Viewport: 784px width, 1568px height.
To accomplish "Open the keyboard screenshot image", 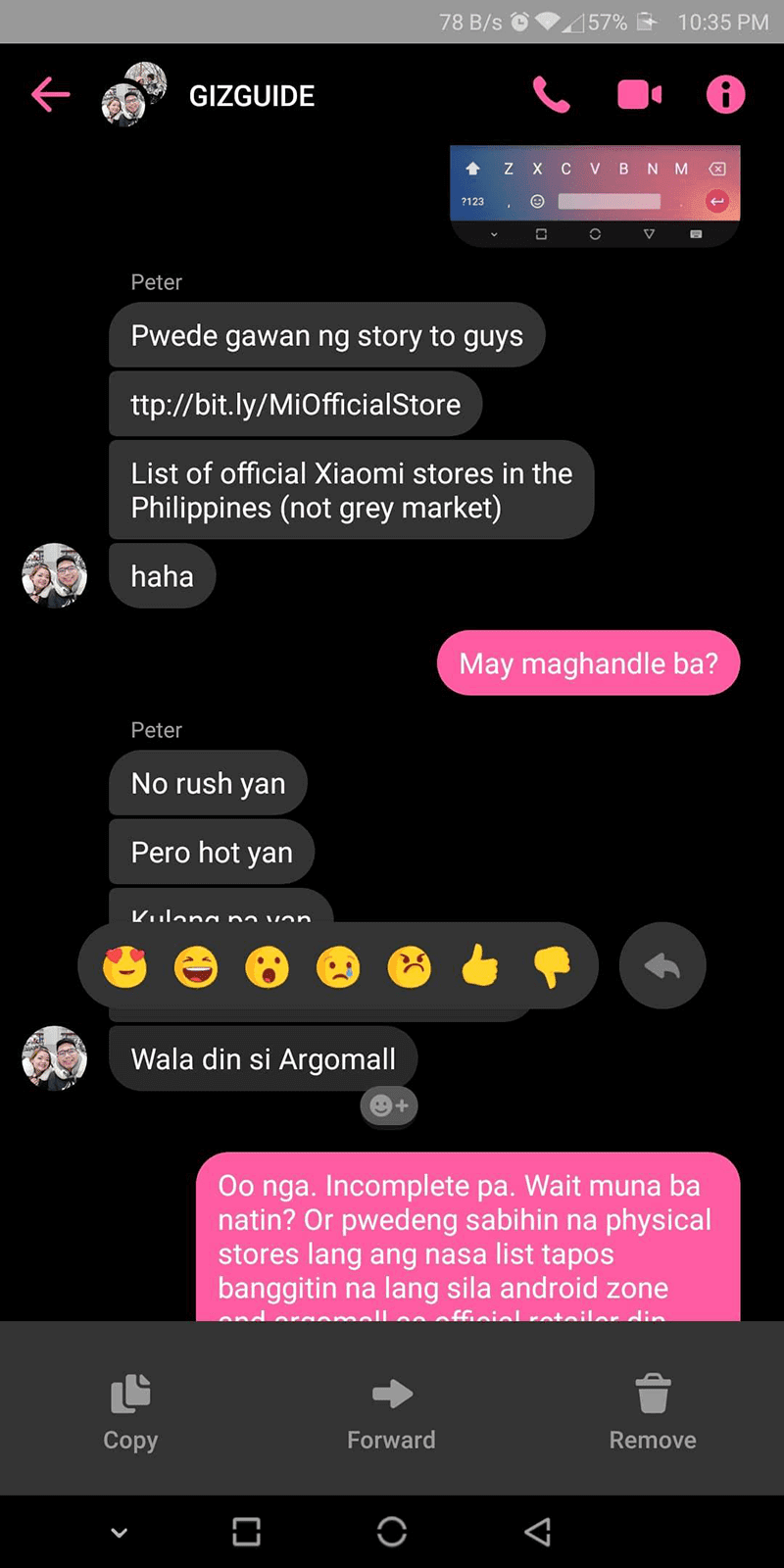I will [x=595, y=196].
